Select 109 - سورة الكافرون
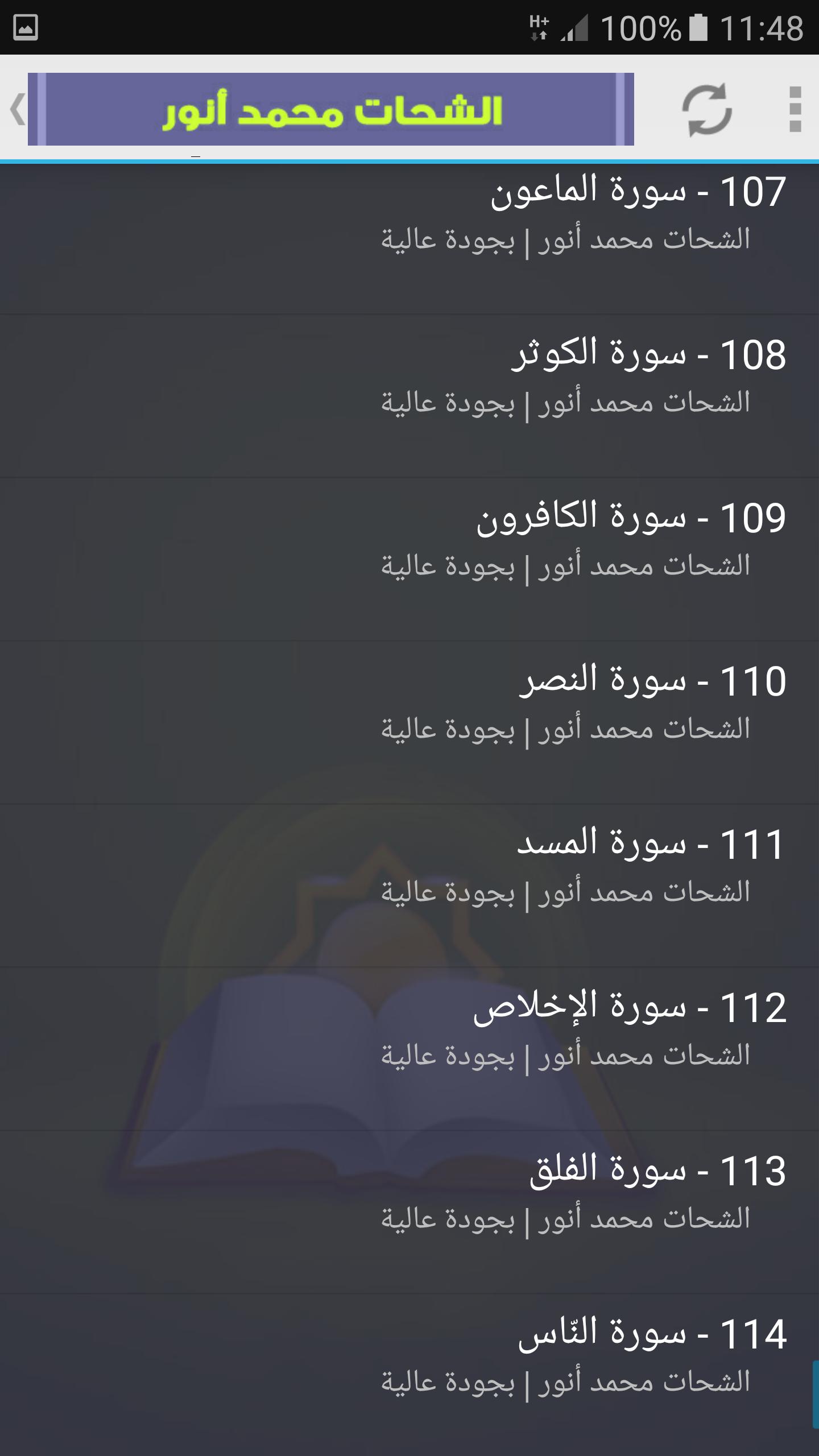 (x=409, y=559)
